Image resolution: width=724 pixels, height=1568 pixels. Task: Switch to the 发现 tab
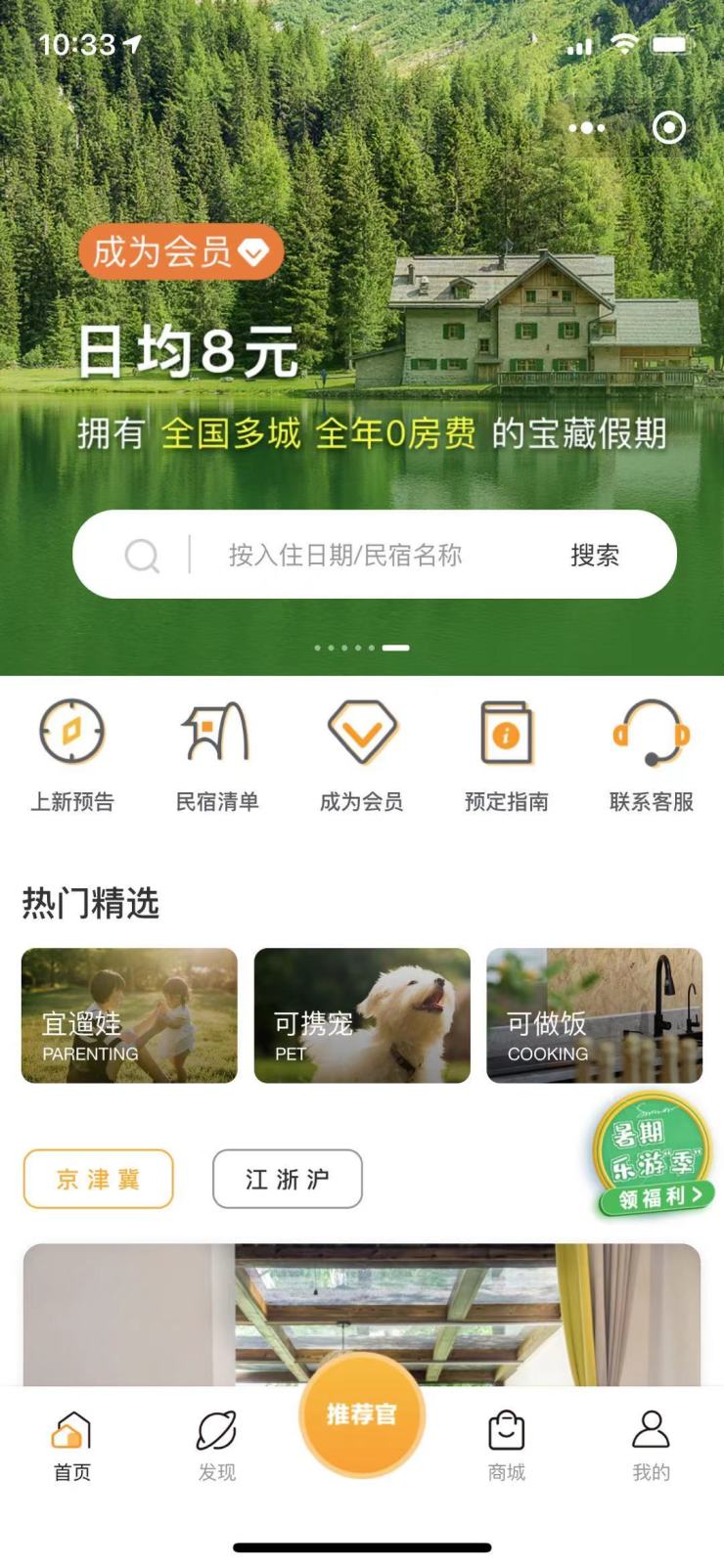(217, 1445)
